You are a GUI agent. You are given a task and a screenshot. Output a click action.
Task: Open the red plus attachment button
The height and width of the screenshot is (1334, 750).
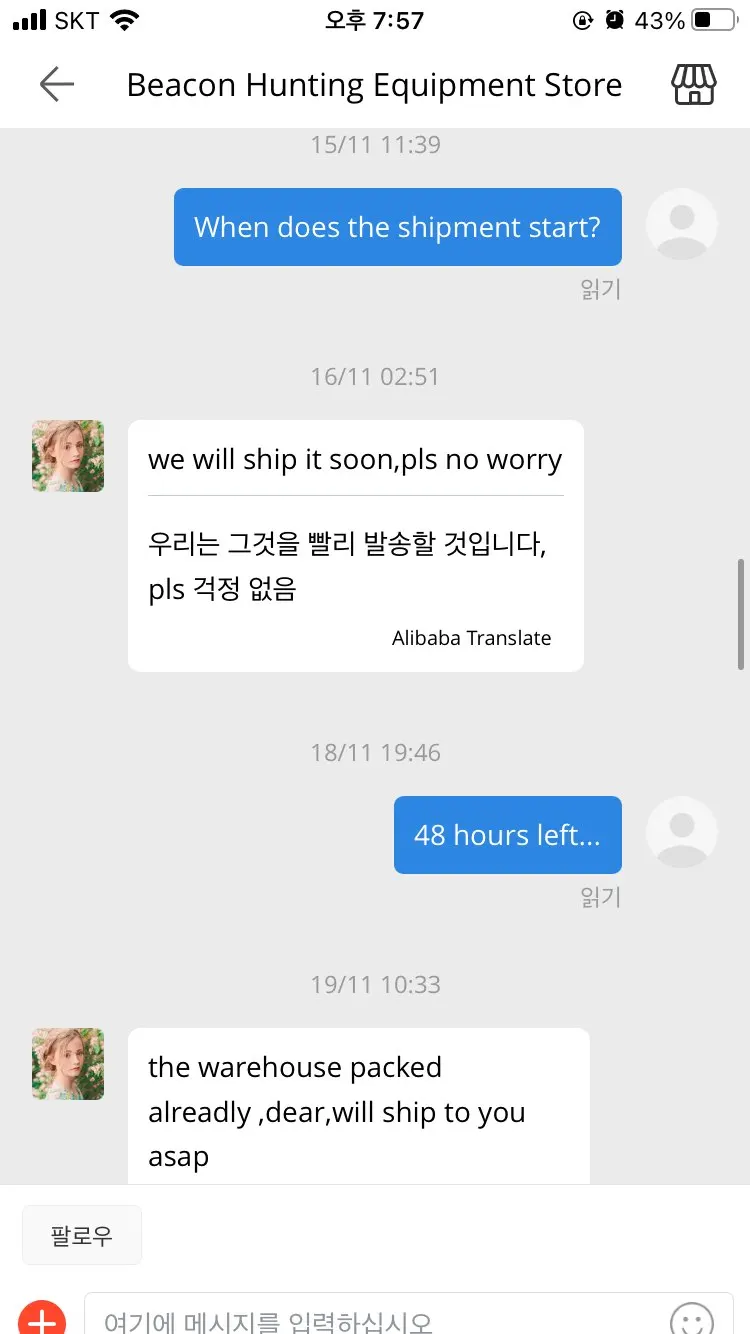(x=42, y=1320)
